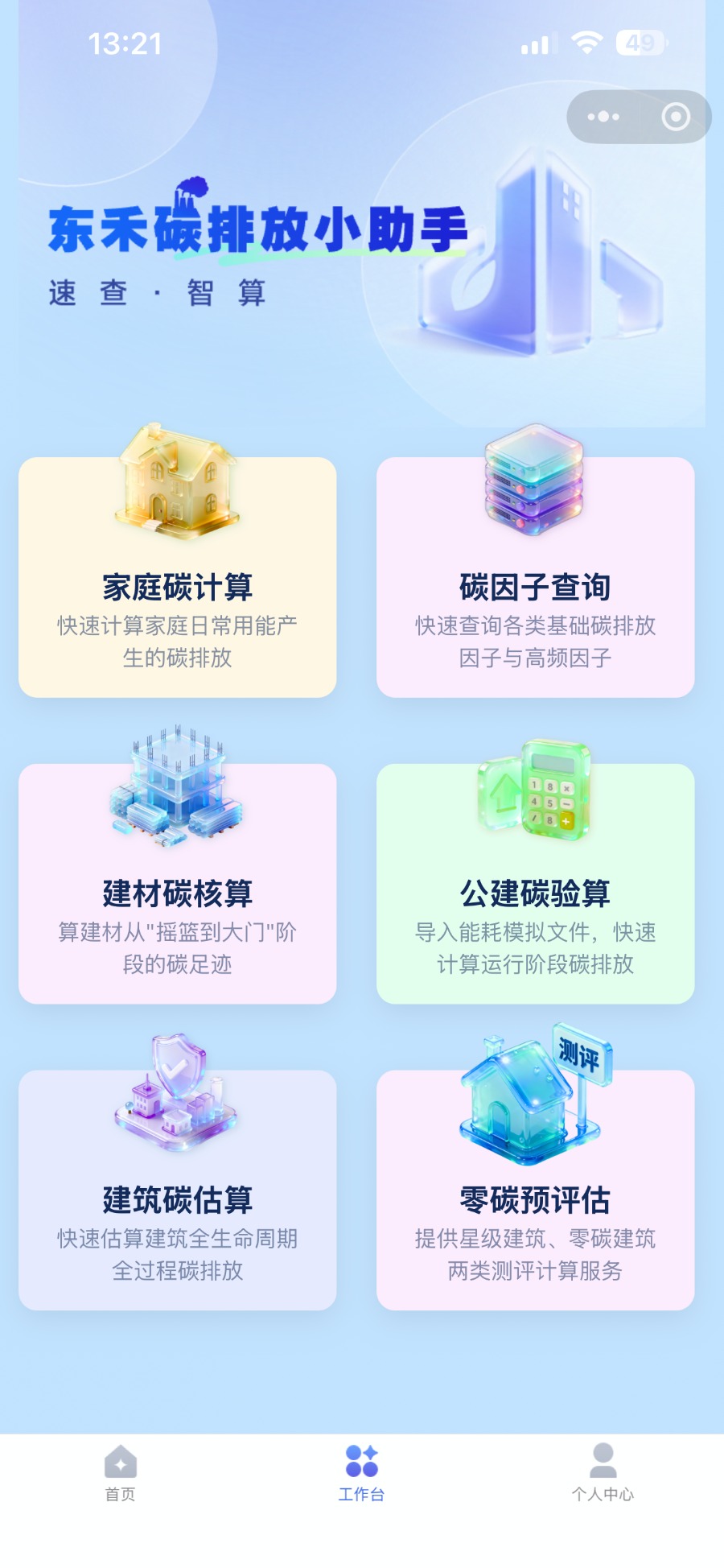Viewport: 724px width, 1568px height.
Task: Launch the 公建碳验算 tool
Action: [535, 883]
